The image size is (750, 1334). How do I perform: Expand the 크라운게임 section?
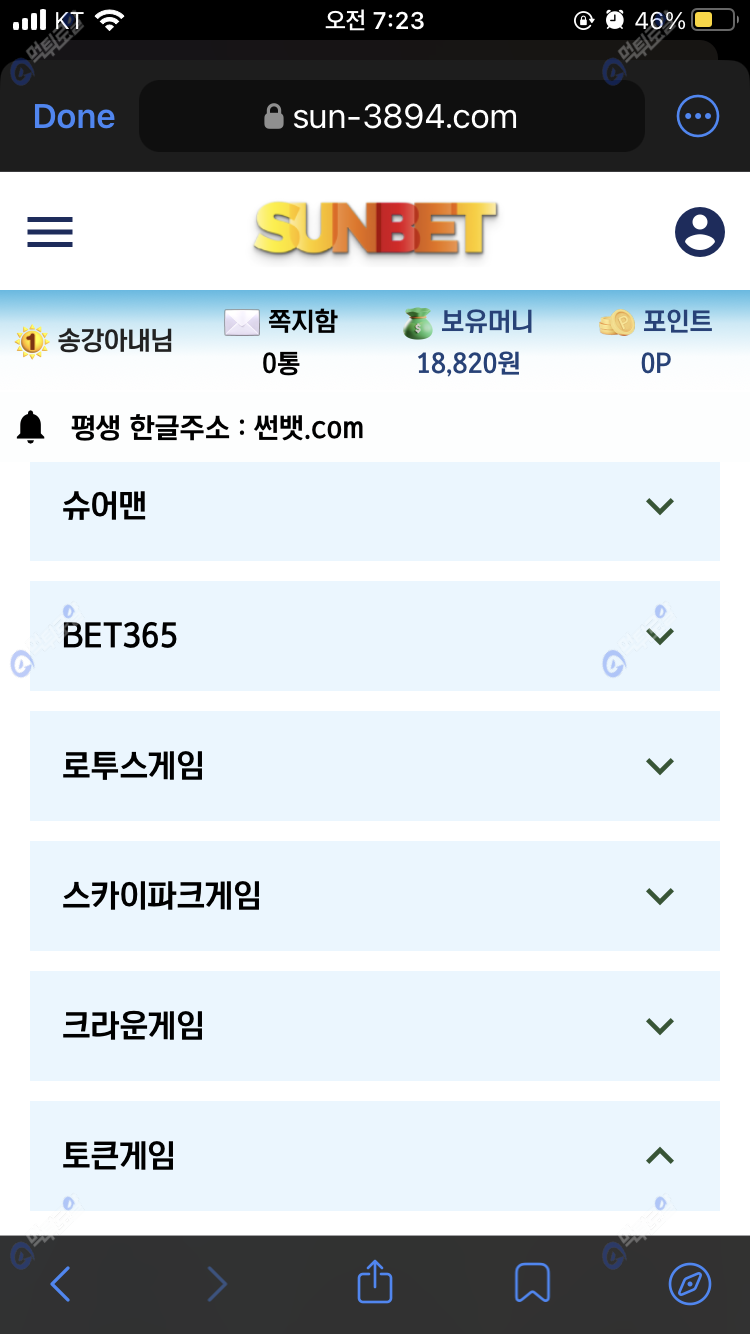[x=374, y=1026]
